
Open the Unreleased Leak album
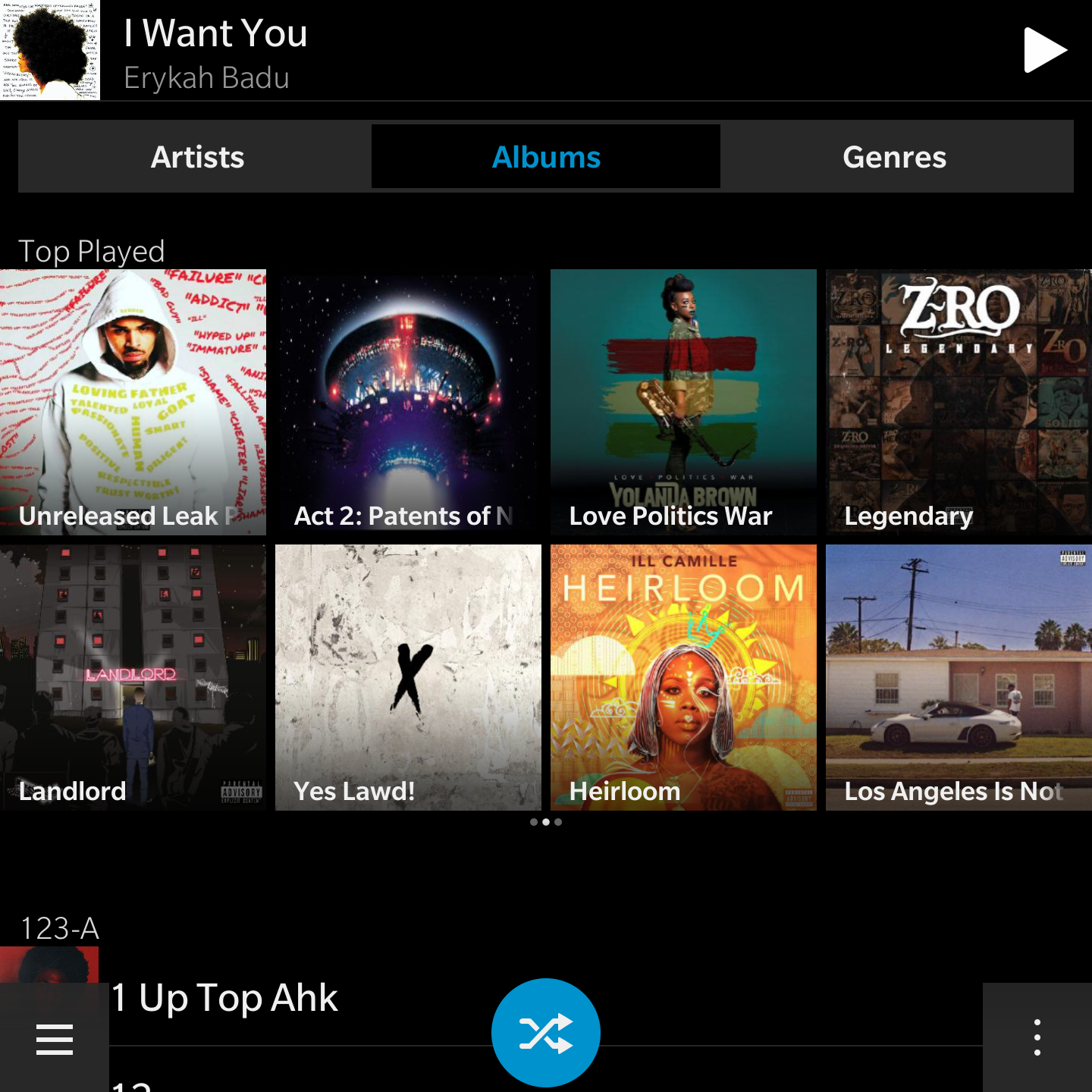pyautogui.click(x=133, y=402)
